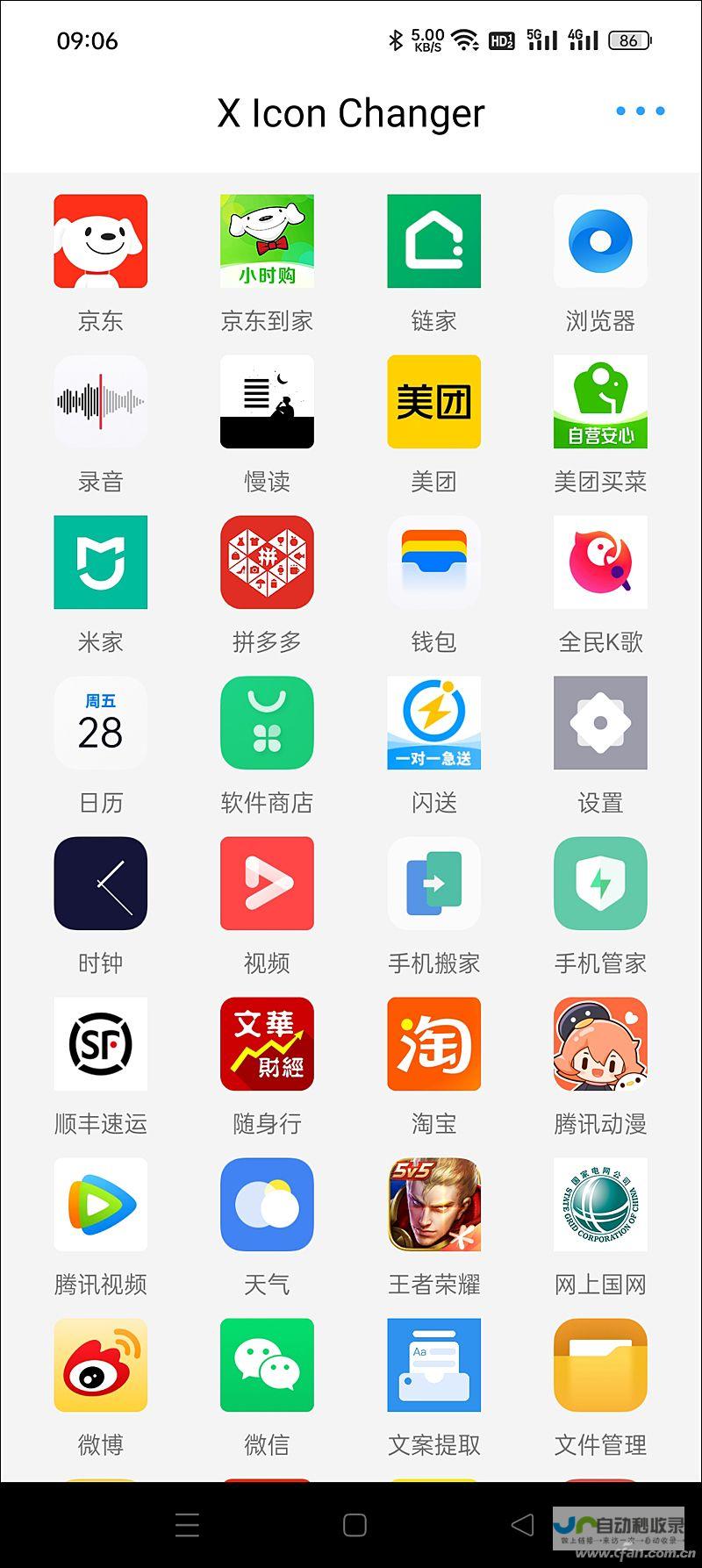Screen dimensions: 702x1568
Task: Choose the 文件管理 app icon
Action: tap(600, 1365)
